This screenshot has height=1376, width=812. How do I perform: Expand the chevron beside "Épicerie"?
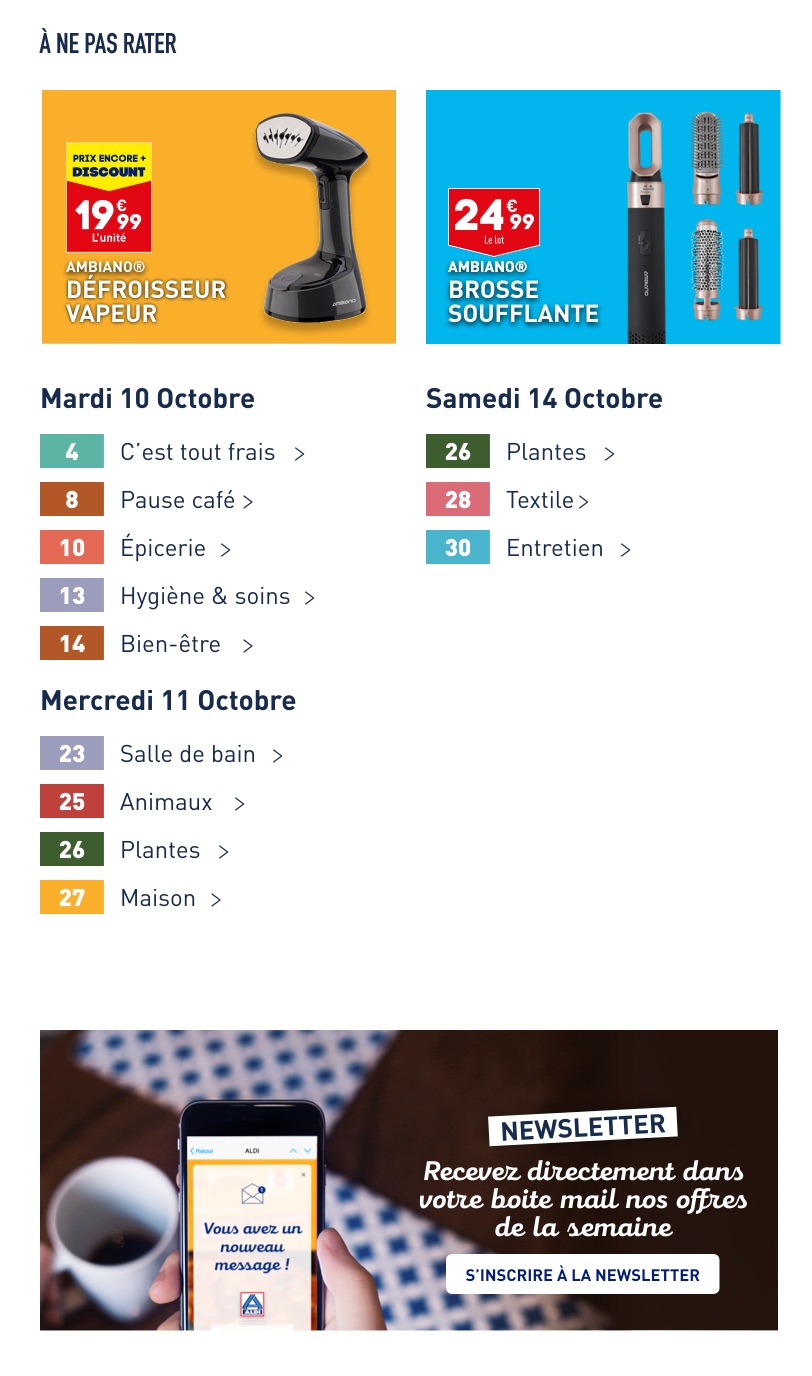(x=225, y=549)
